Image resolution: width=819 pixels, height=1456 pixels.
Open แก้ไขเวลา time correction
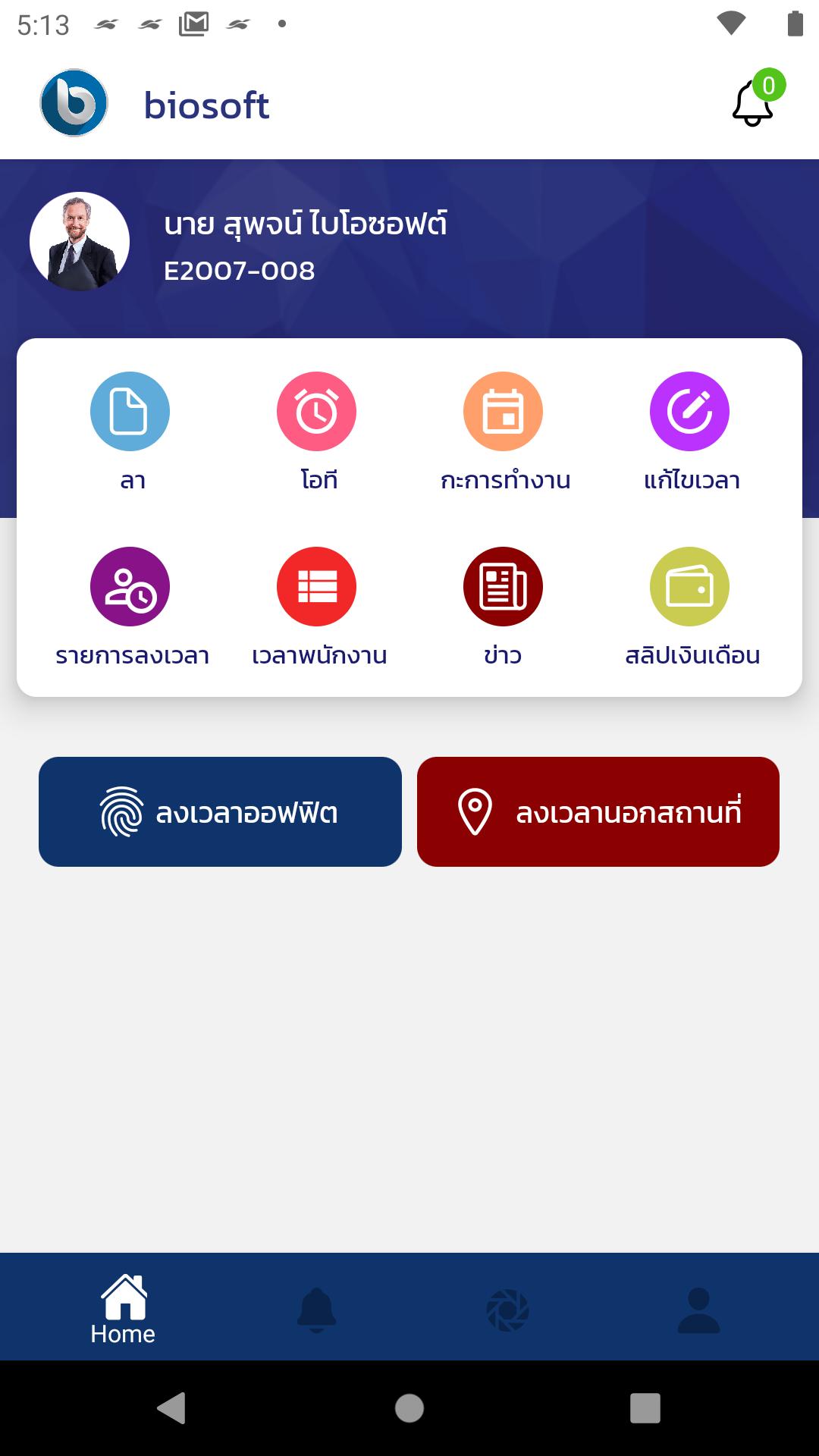(689, 412)
